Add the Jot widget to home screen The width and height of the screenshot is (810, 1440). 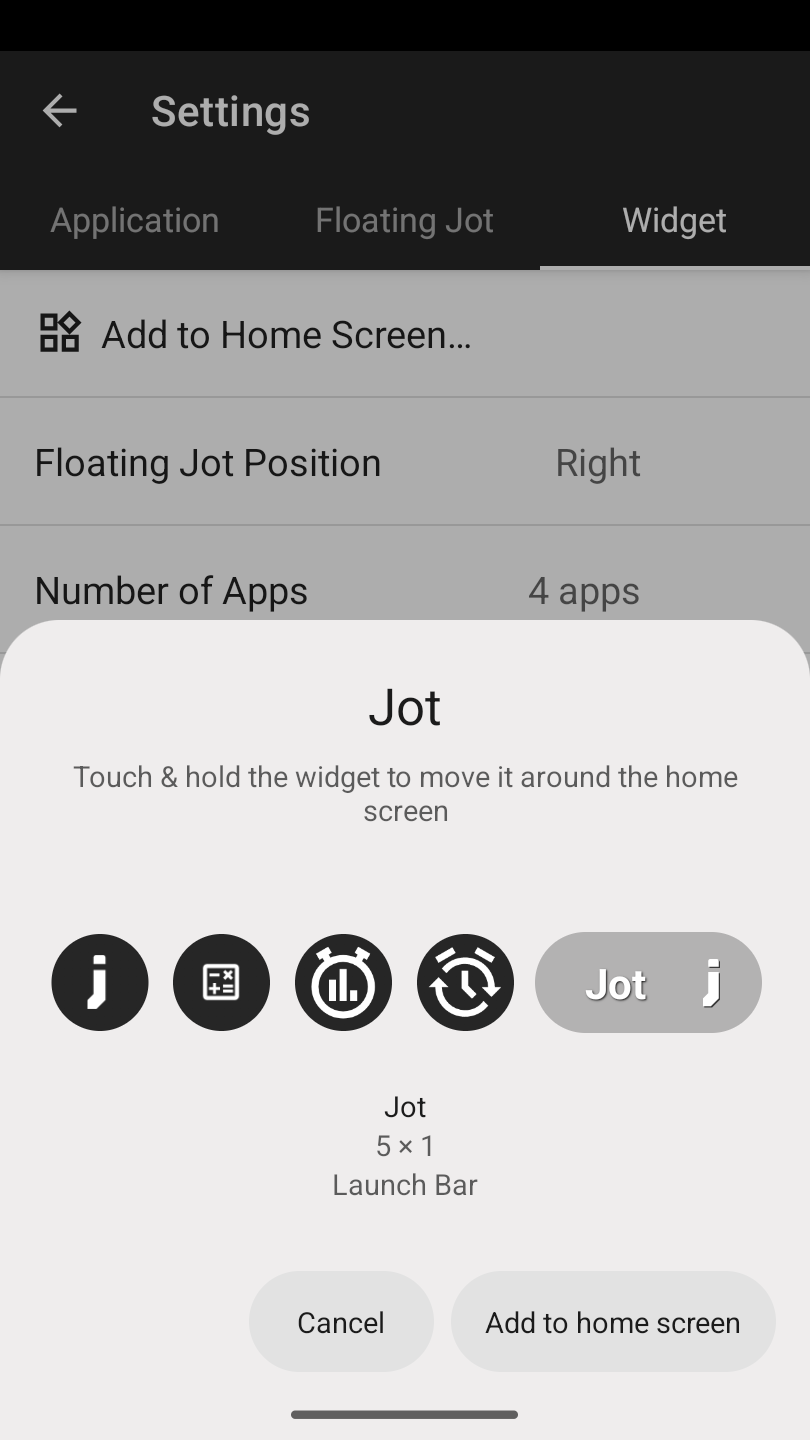[x=613, y=1321]
